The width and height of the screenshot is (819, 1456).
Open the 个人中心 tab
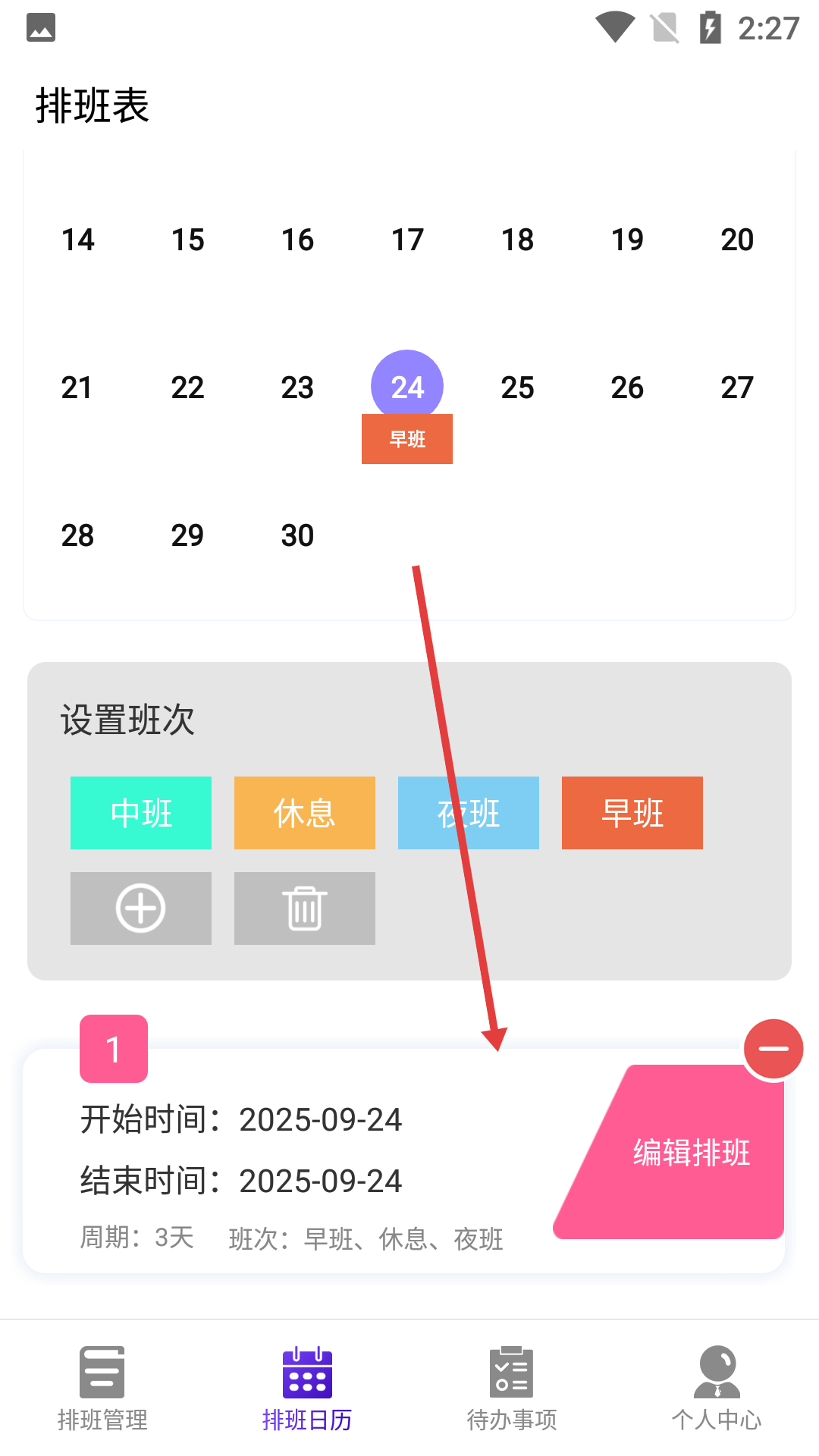(717, 1388)
